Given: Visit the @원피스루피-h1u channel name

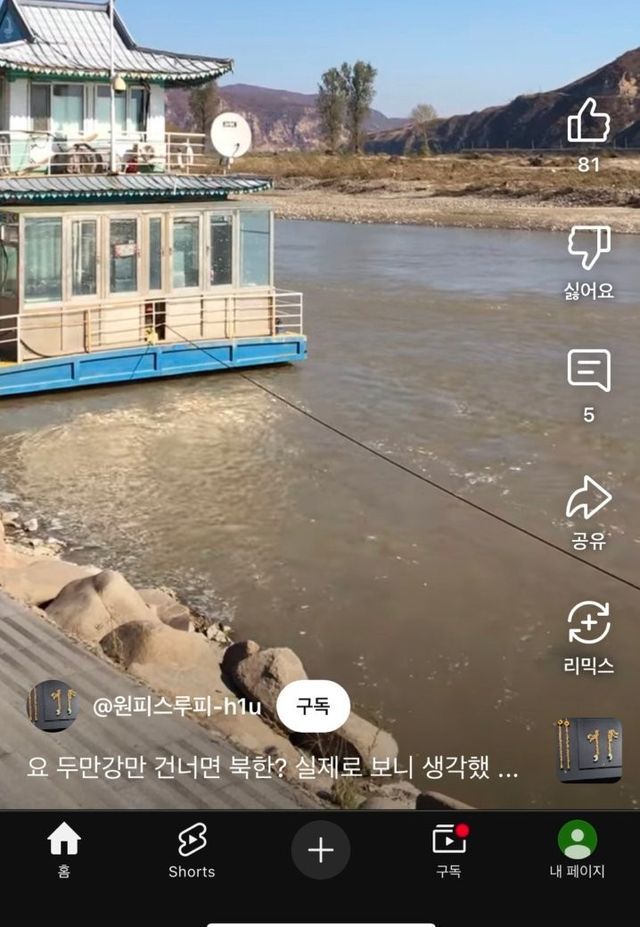Looking at the screenshot, I should pos(177,707).
